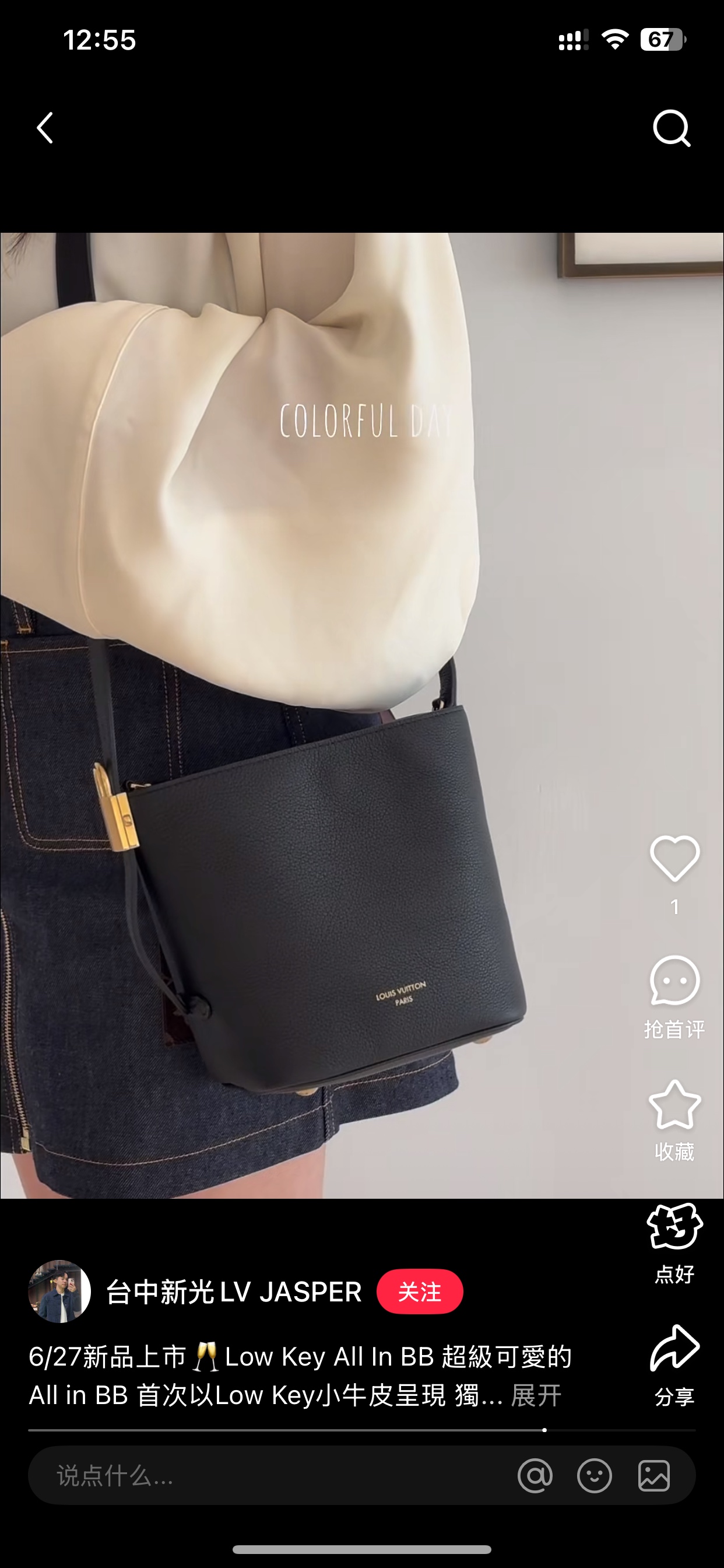Viewport: 724px width, 1568px height.
Task: Follow 台中新光 LV JASPER with 关注
Action: [x=419, y=1291]
